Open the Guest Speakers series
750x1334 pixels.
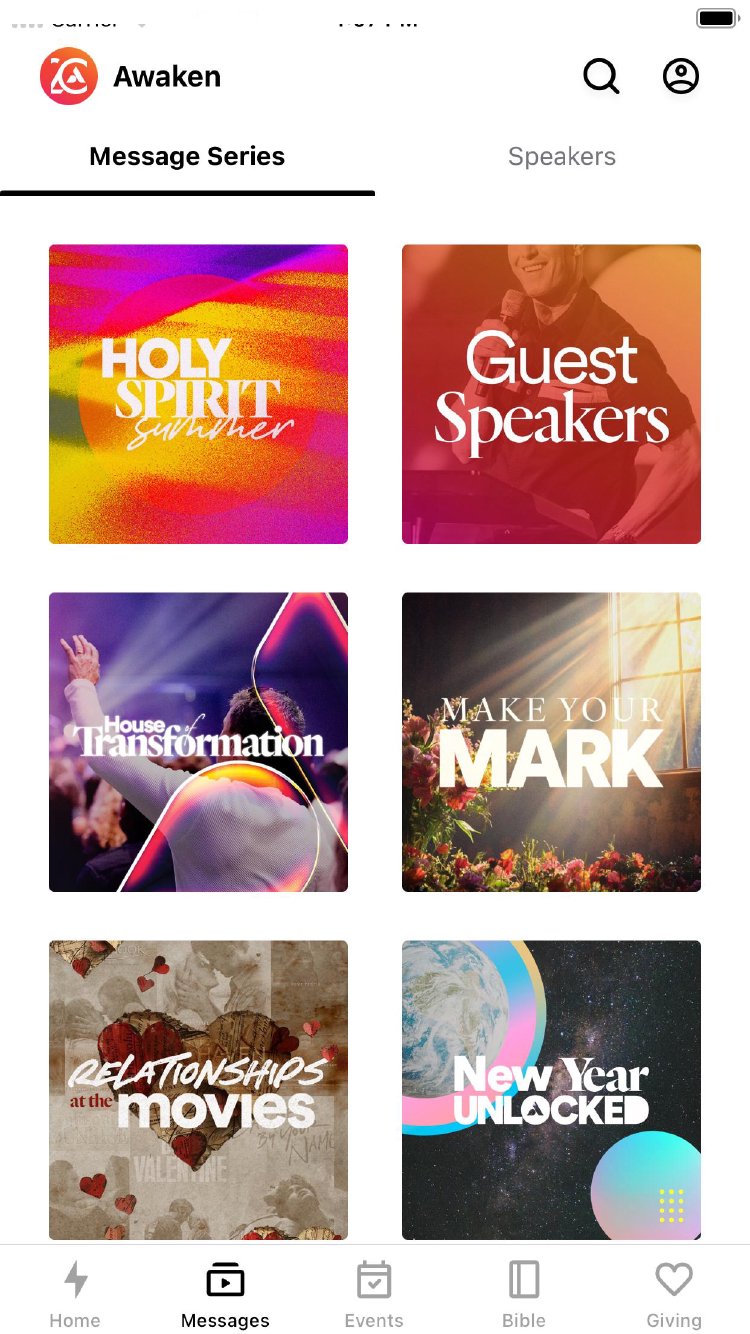tap(551, 394)
